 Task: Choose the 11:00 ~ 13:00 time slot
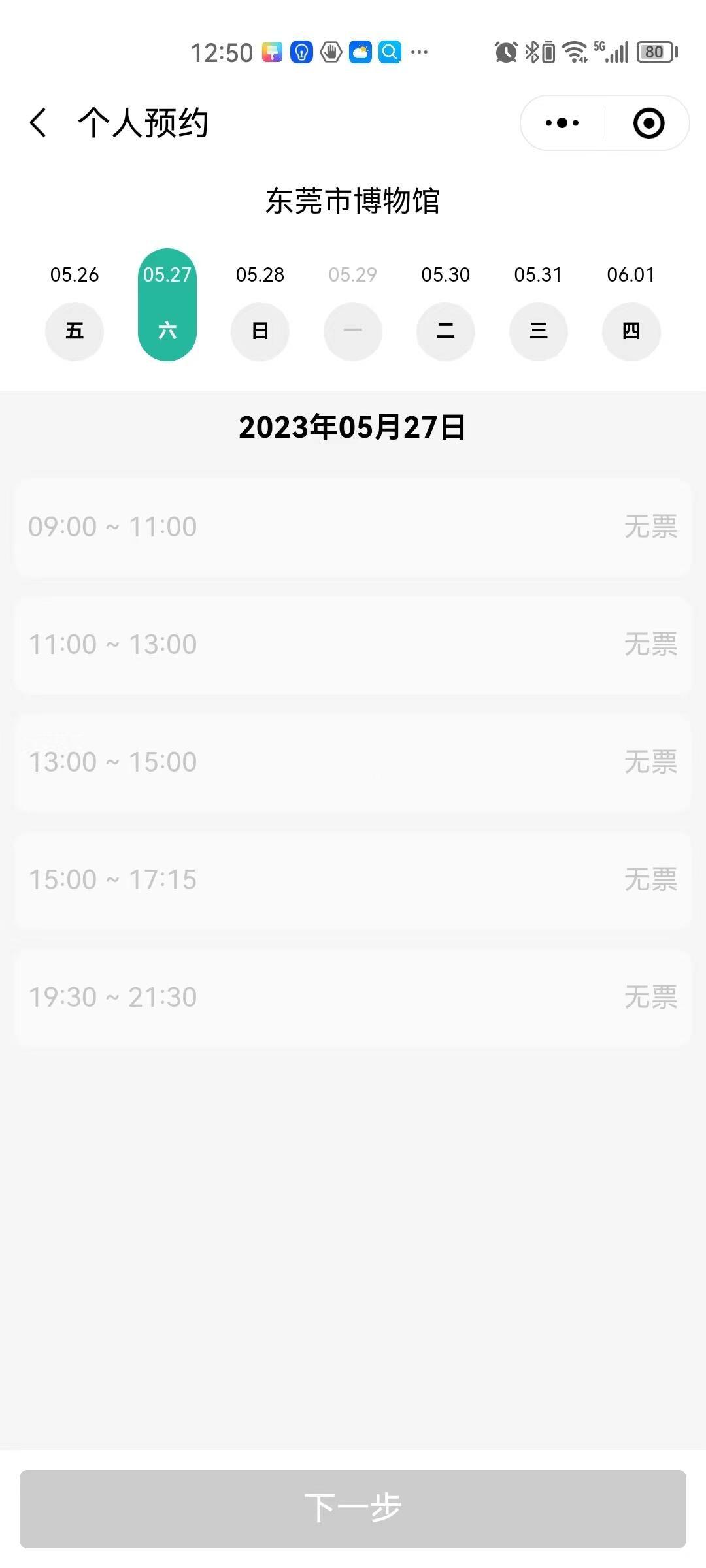click(353, 645)
